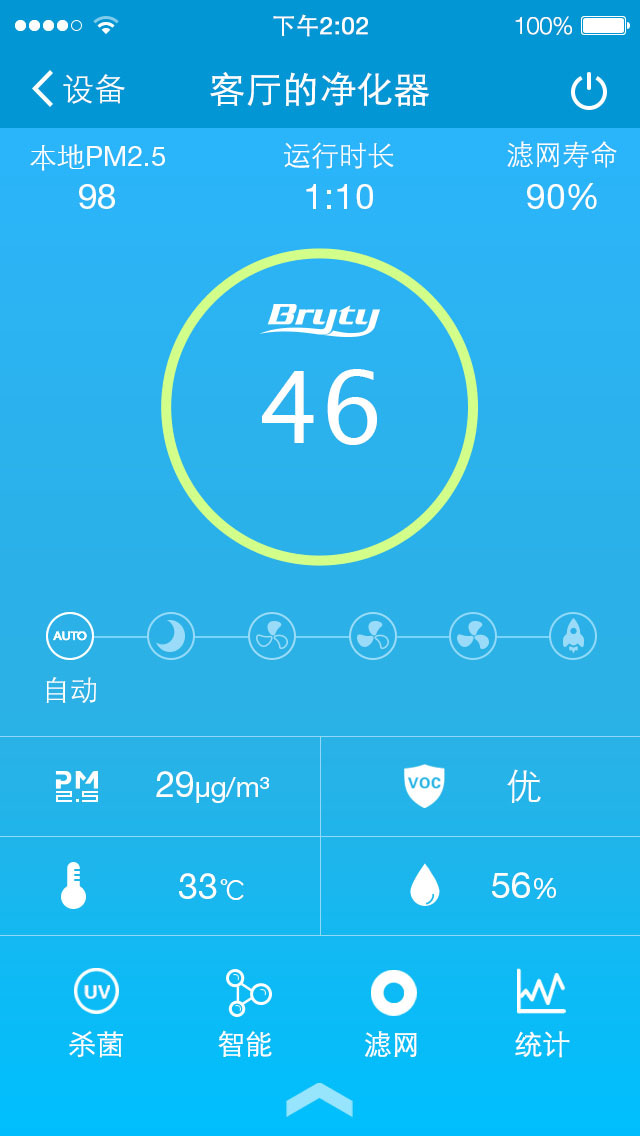Turn off the purifier with power icon
Screen dimensions: 640x1136
coord(589,91)
